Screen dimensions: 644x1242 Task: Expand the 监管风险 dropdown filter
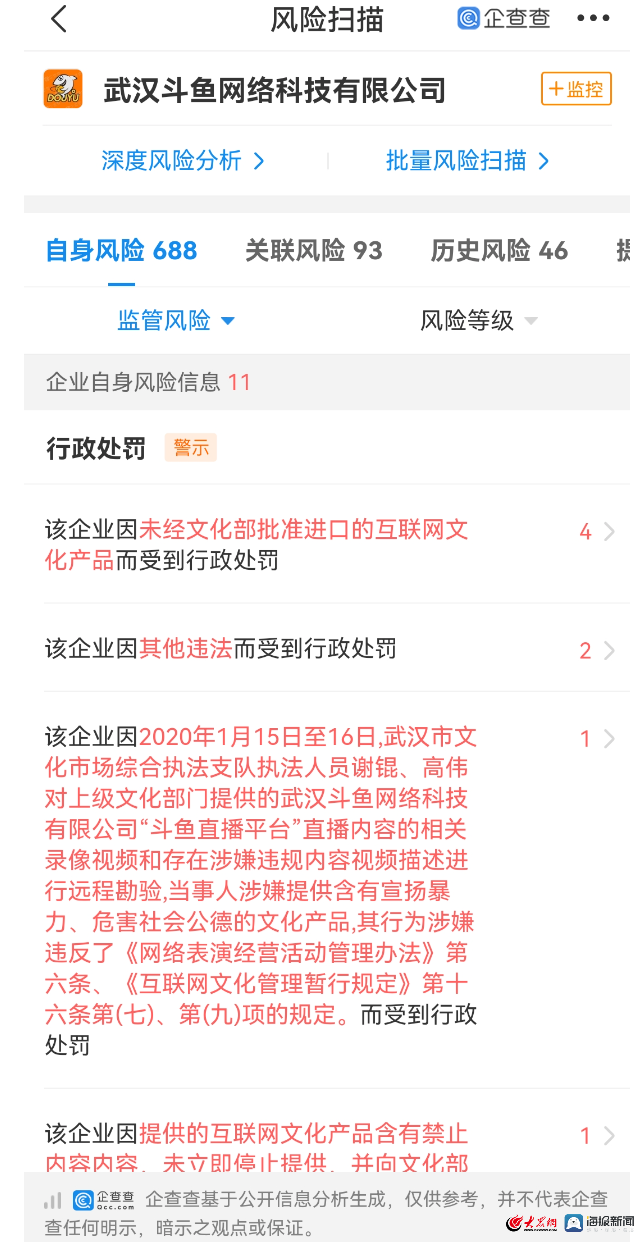(176, 321)
